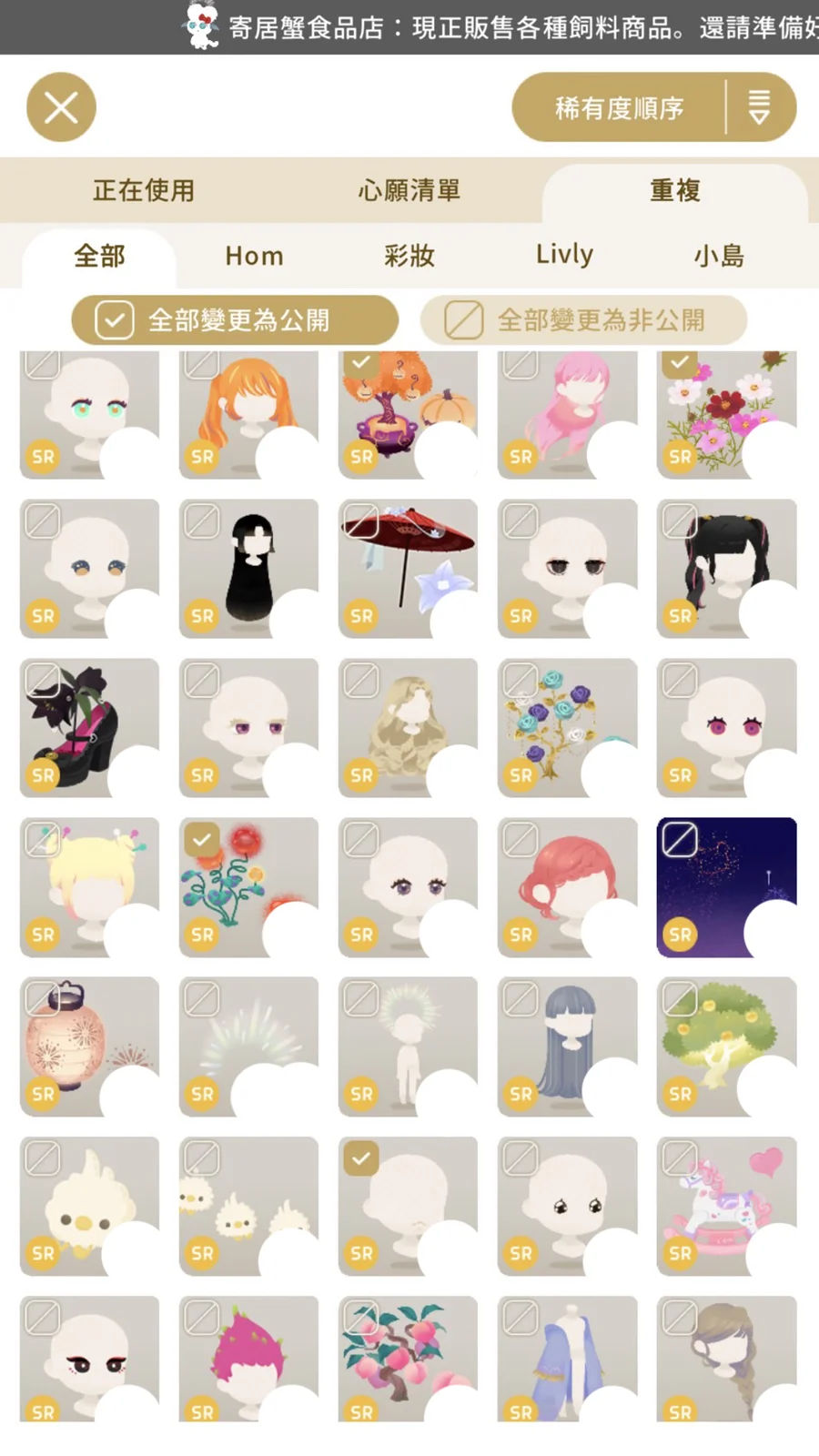The image size is (819, 1456).
Task: Filter by the Livly category
Action: click(x=564, y=256)
